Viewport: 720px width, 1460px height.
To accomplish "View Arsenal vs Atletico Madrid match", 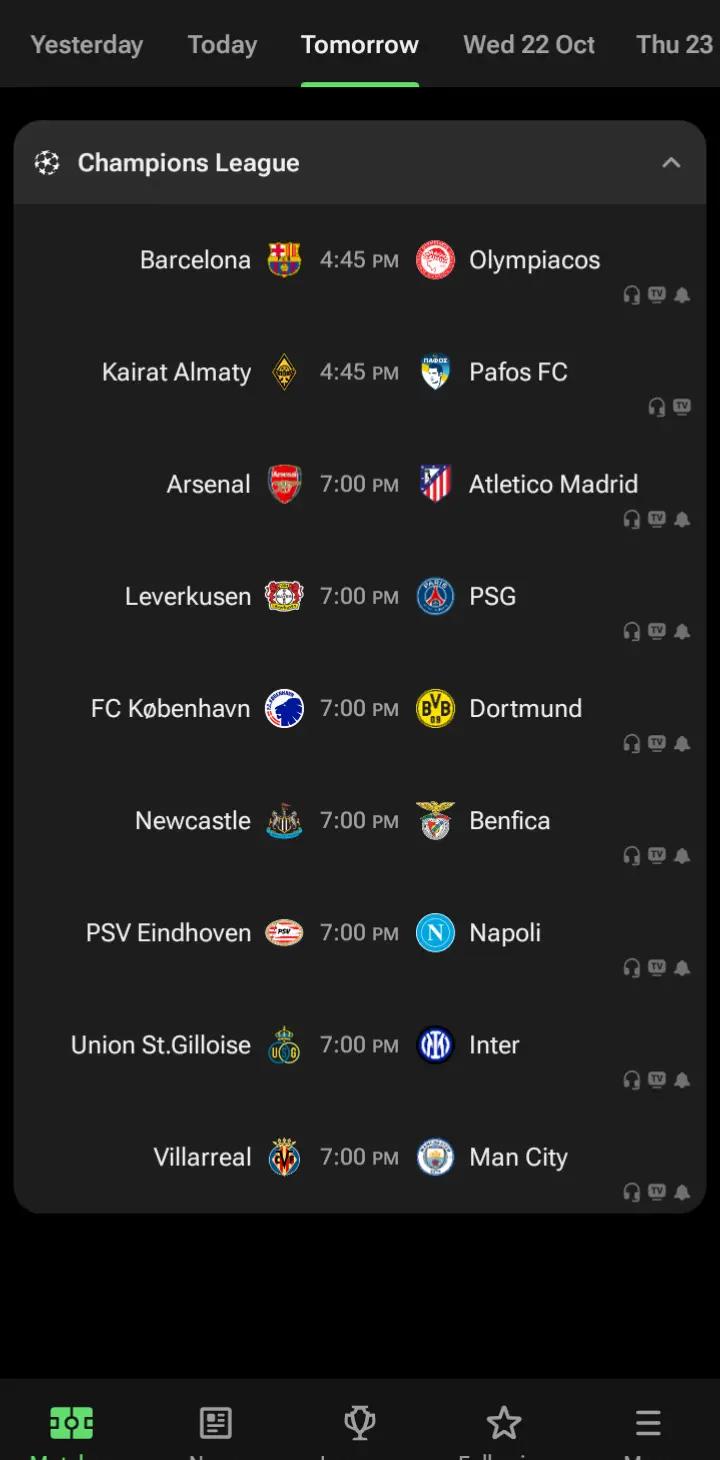I will (359, 485).
